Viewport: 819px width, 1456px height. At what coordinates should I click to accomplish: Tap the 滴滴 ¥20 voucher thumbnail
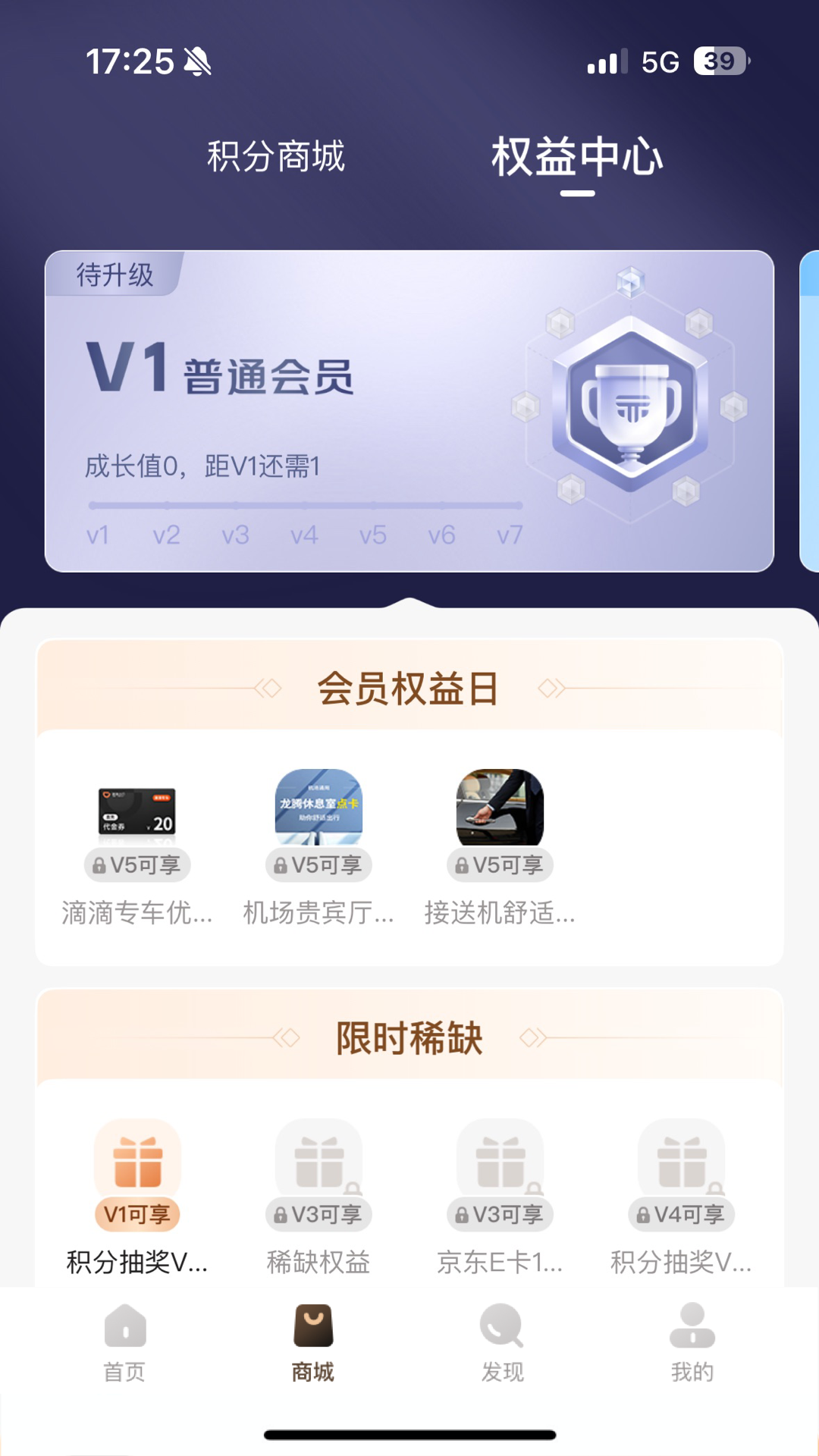[x=136, y=809]
